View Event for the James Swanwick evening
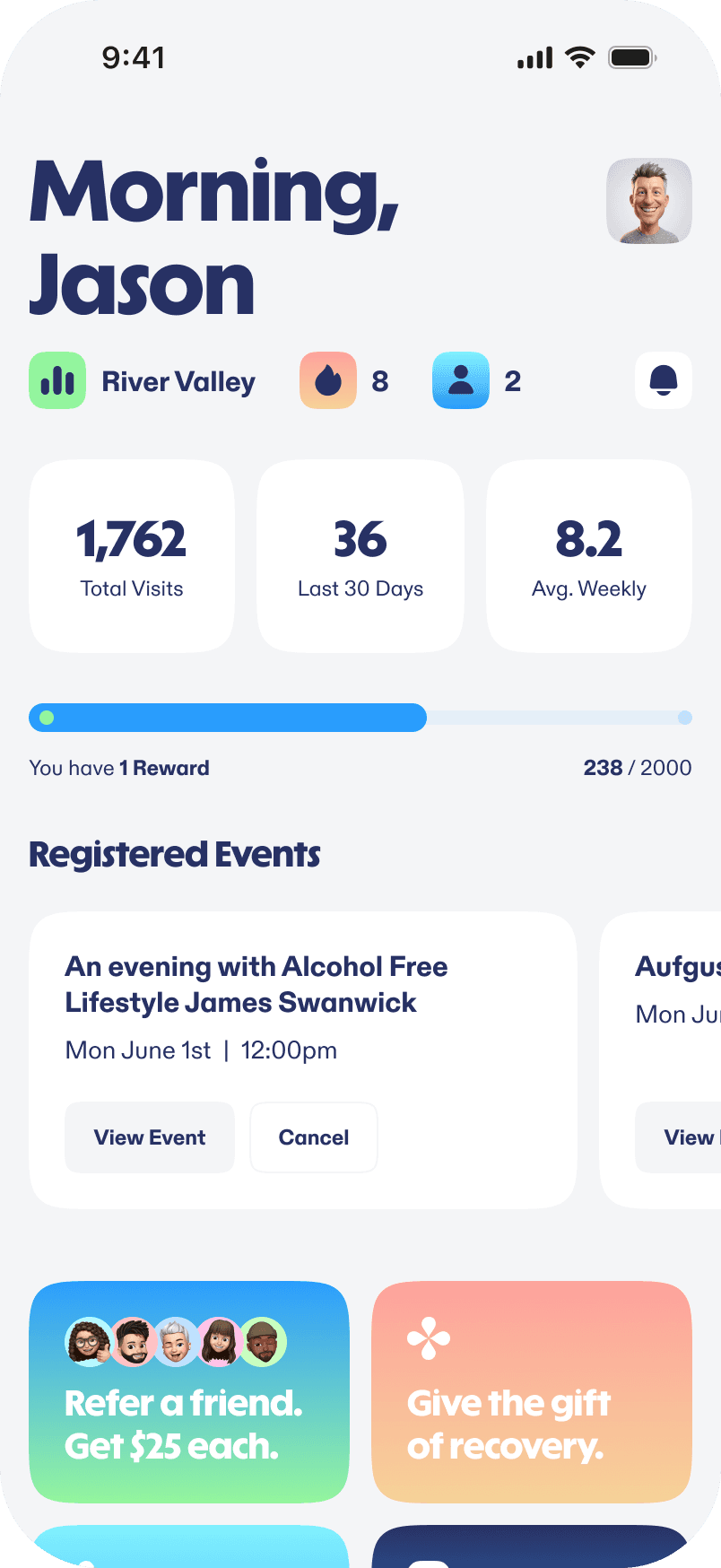721x1568 pixels. pyautogui.click(x=149, y=1137)
